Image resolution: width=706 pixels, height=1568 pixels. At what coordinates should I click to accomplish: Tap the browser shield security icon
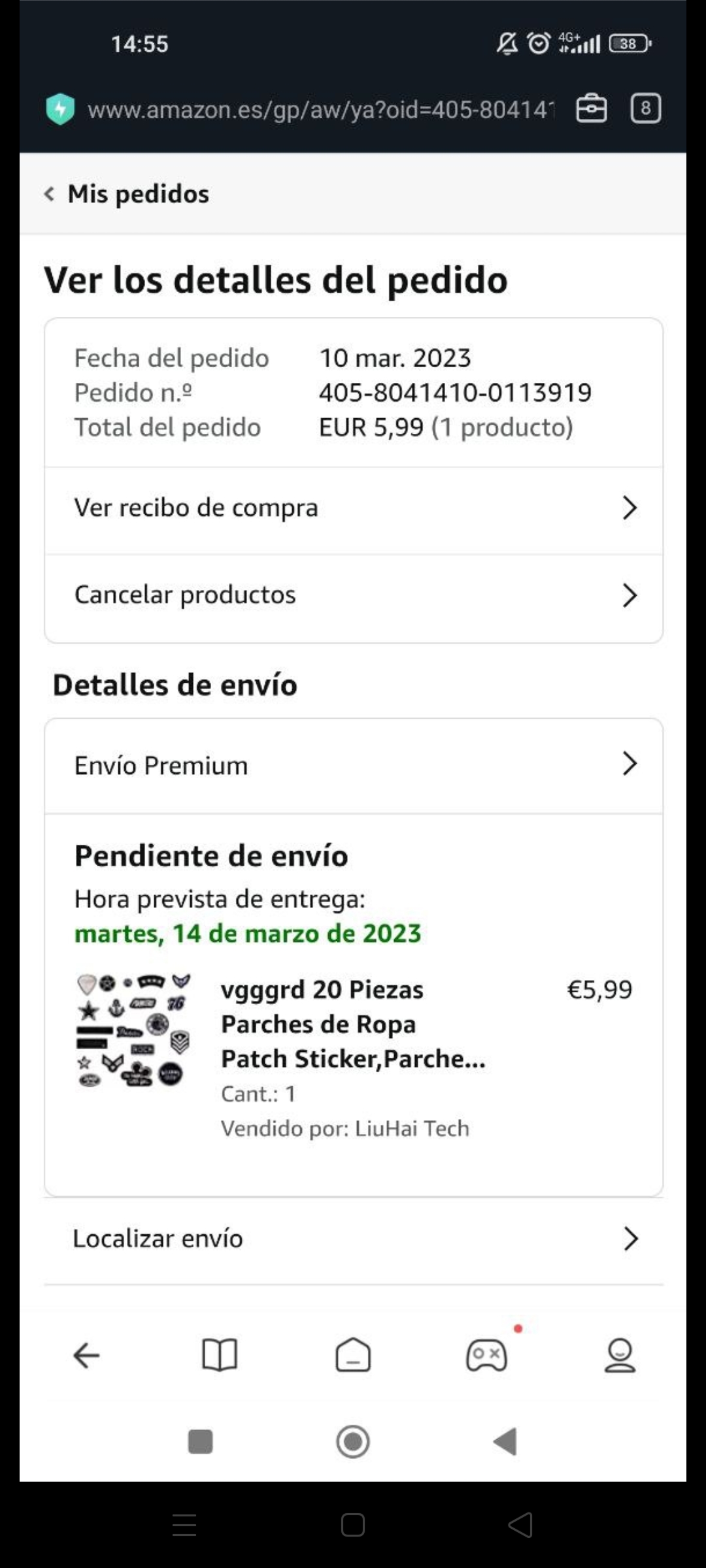click(60, 109)
